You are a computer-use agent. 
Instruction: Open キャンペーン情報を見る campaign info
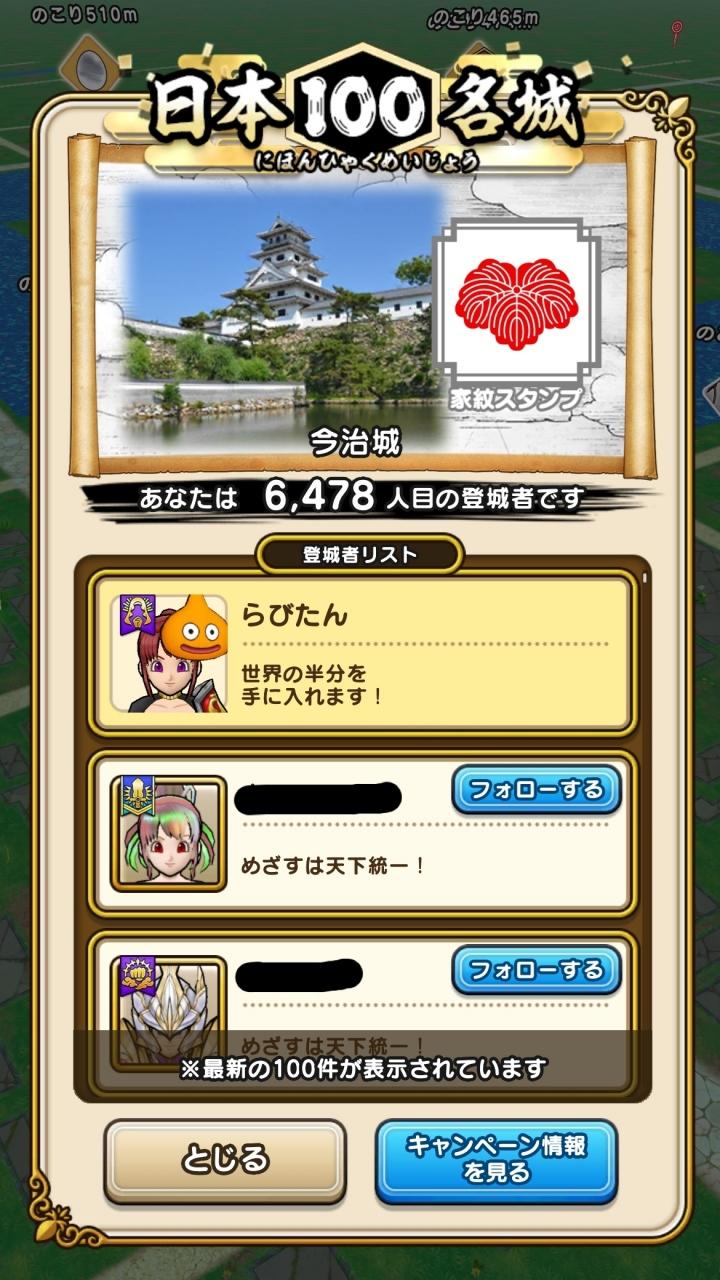[496, 1159]
